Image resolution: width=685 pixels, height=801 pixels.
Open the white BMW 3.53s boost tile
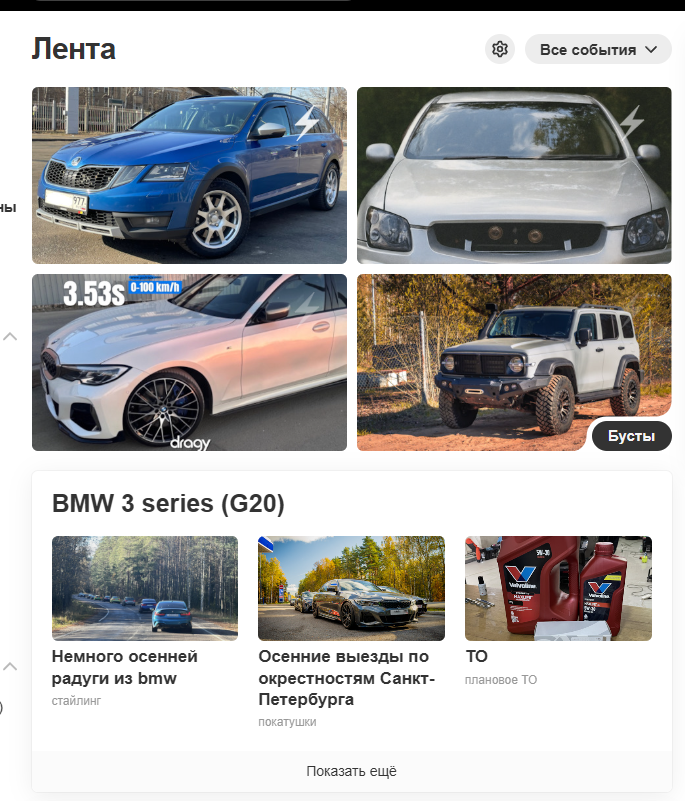tap(189, 362)
